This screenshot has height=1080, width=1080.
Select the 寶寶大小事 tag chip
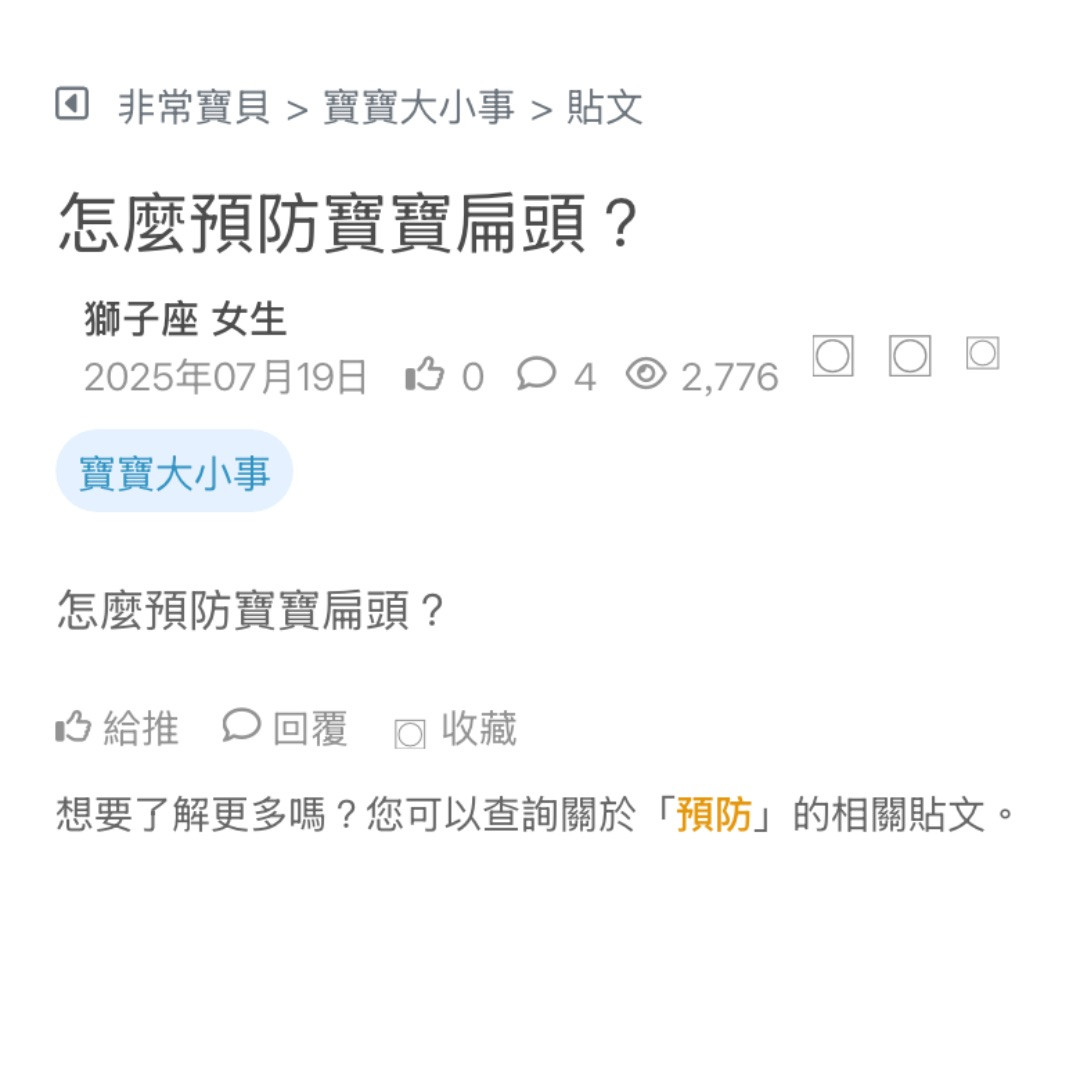[x=174, y=472]
